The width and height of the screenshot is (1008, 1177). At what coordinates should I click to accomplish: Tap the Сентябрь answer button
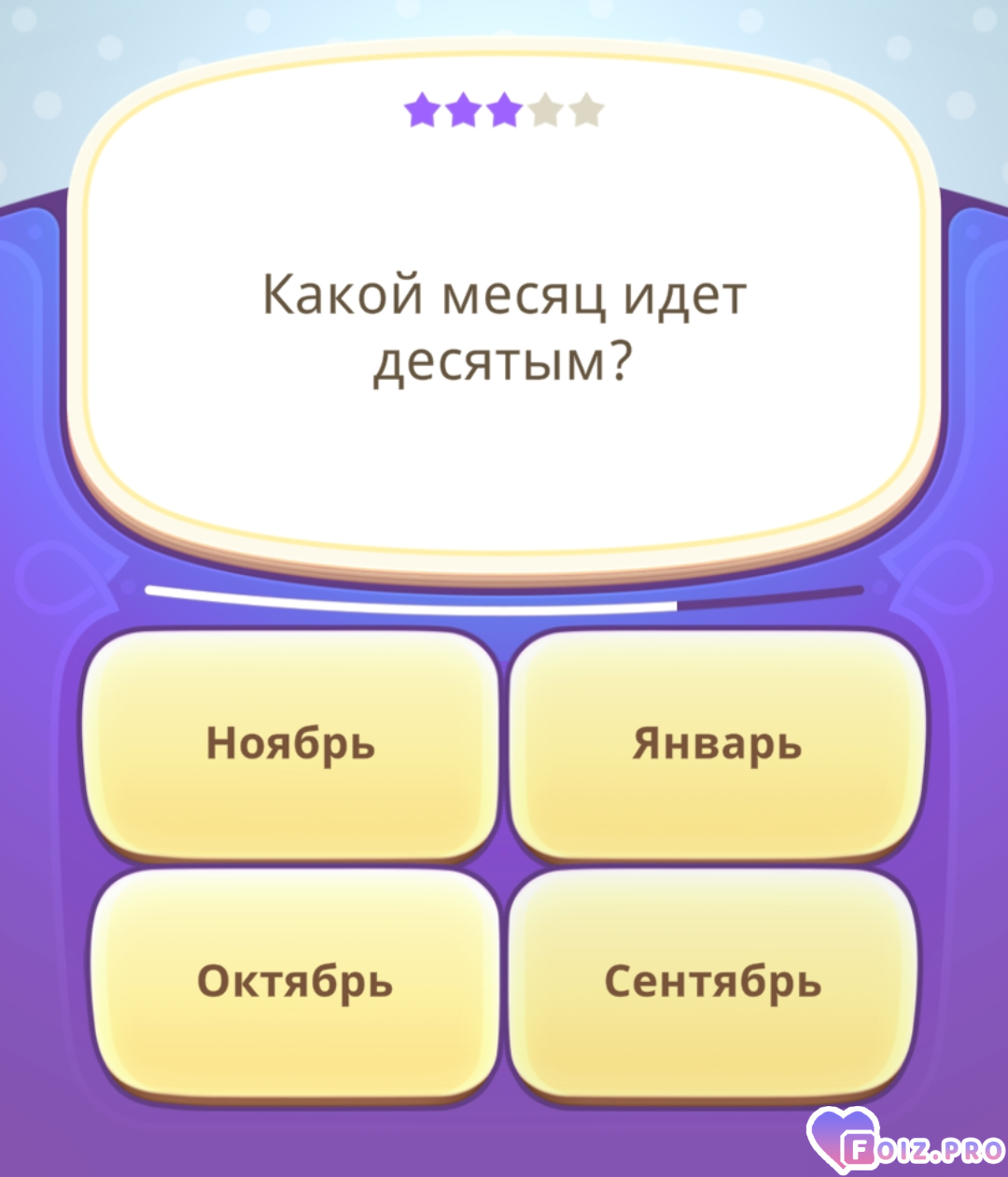pos(713,982)
